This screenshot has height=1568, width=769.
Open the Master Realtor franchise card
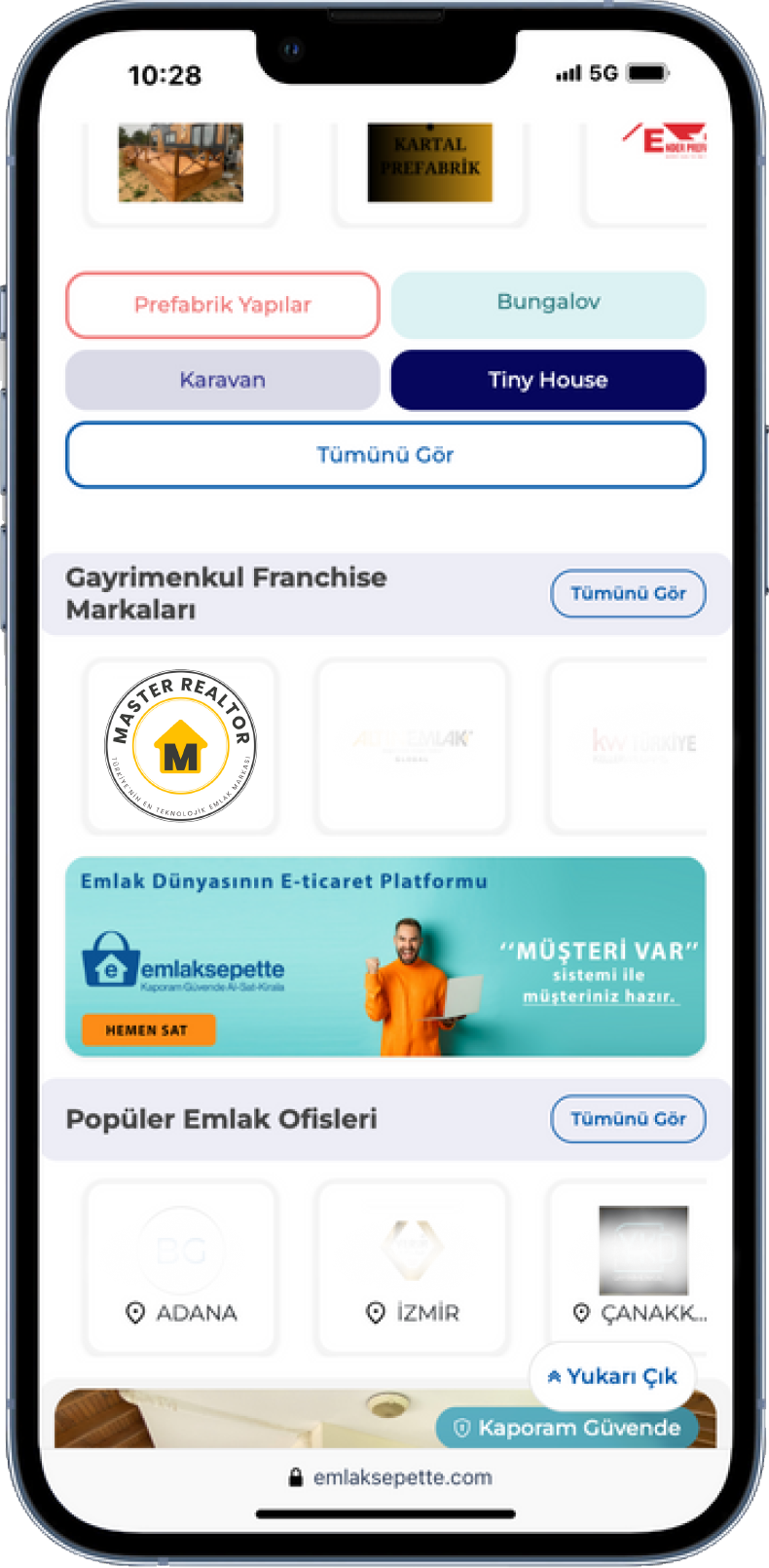tap(181, 745)
